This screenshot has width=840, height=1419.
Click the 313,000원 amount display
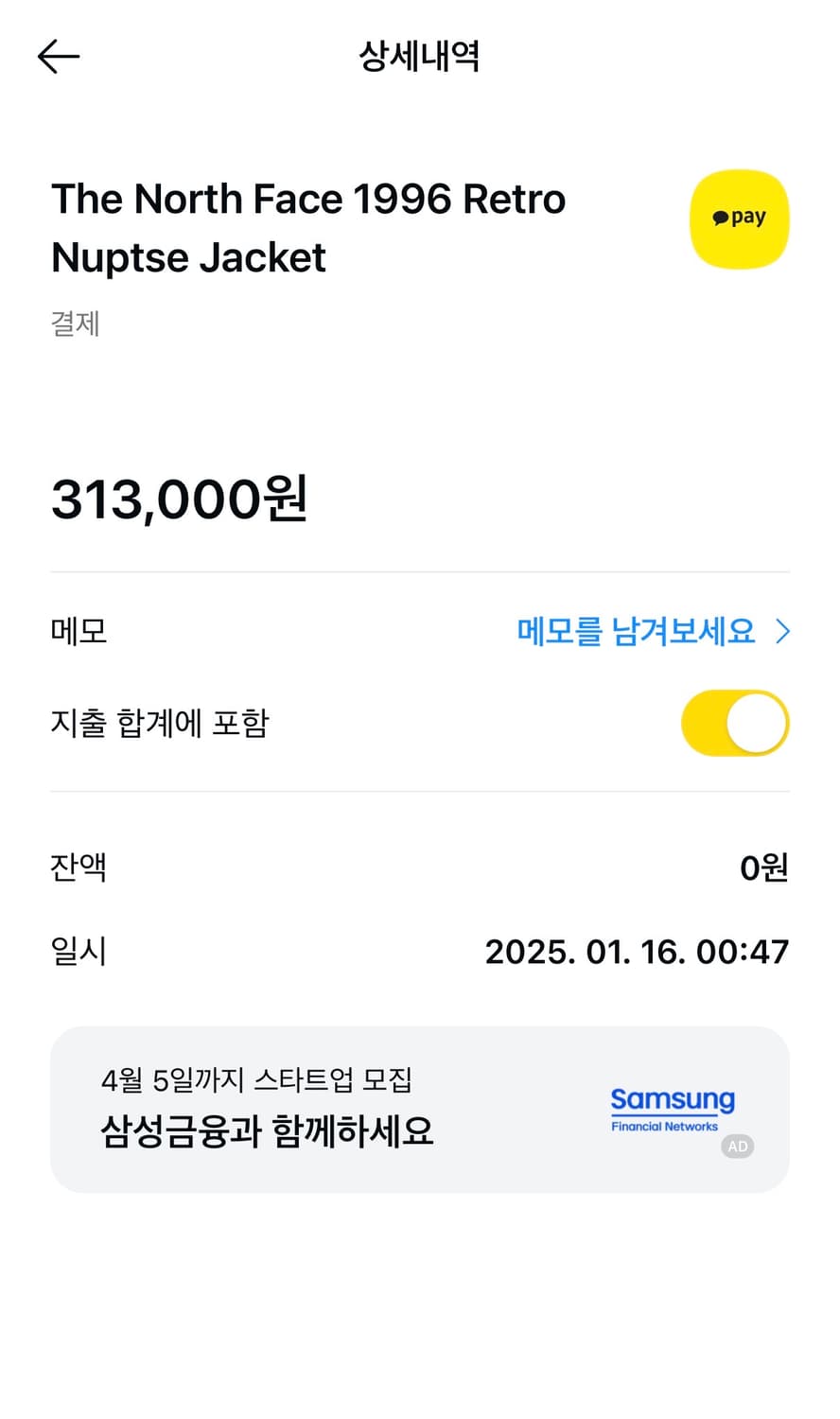(x=180, y=499)
